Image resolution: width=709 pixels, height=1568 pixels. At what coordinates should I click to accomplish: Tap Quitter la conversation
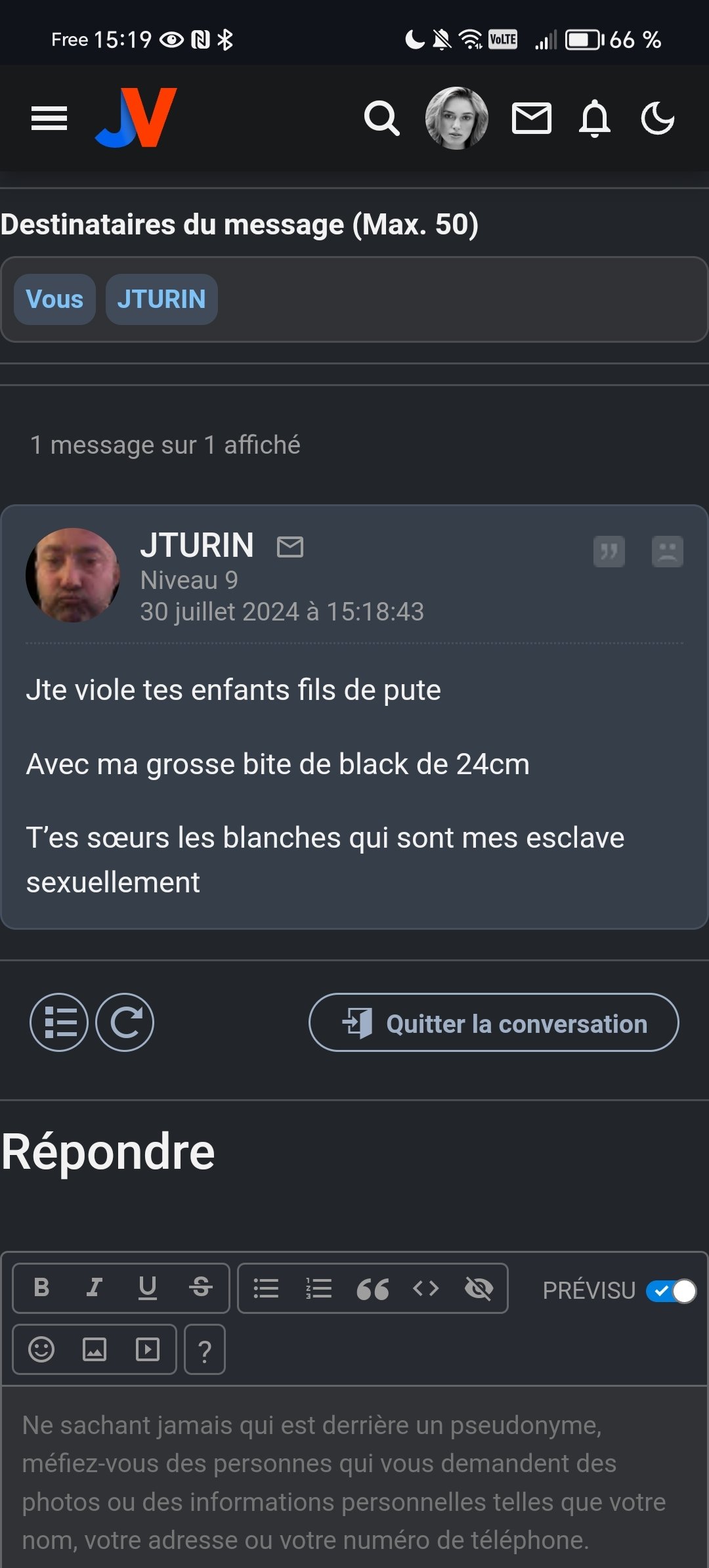(x=494, y=1023)
